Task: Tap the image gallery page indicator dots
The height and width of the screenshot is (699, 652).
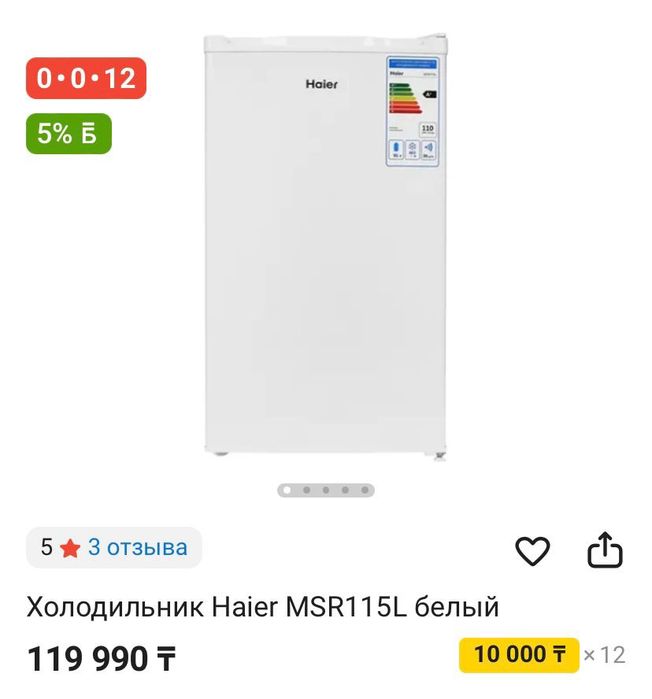Action: point(326,490)
